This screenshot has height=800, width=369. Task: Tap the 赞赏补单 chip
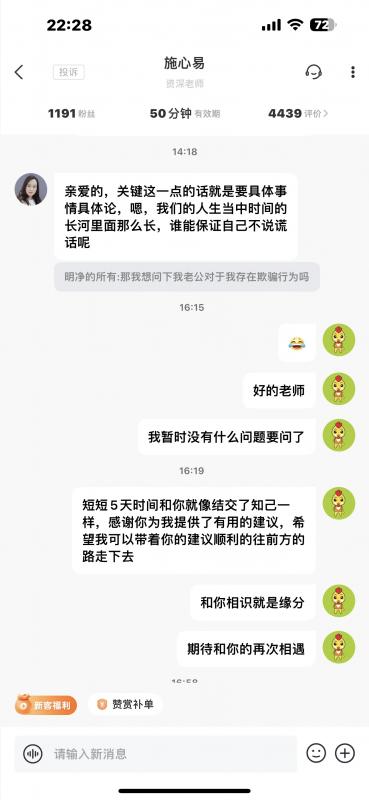(126, 705)
